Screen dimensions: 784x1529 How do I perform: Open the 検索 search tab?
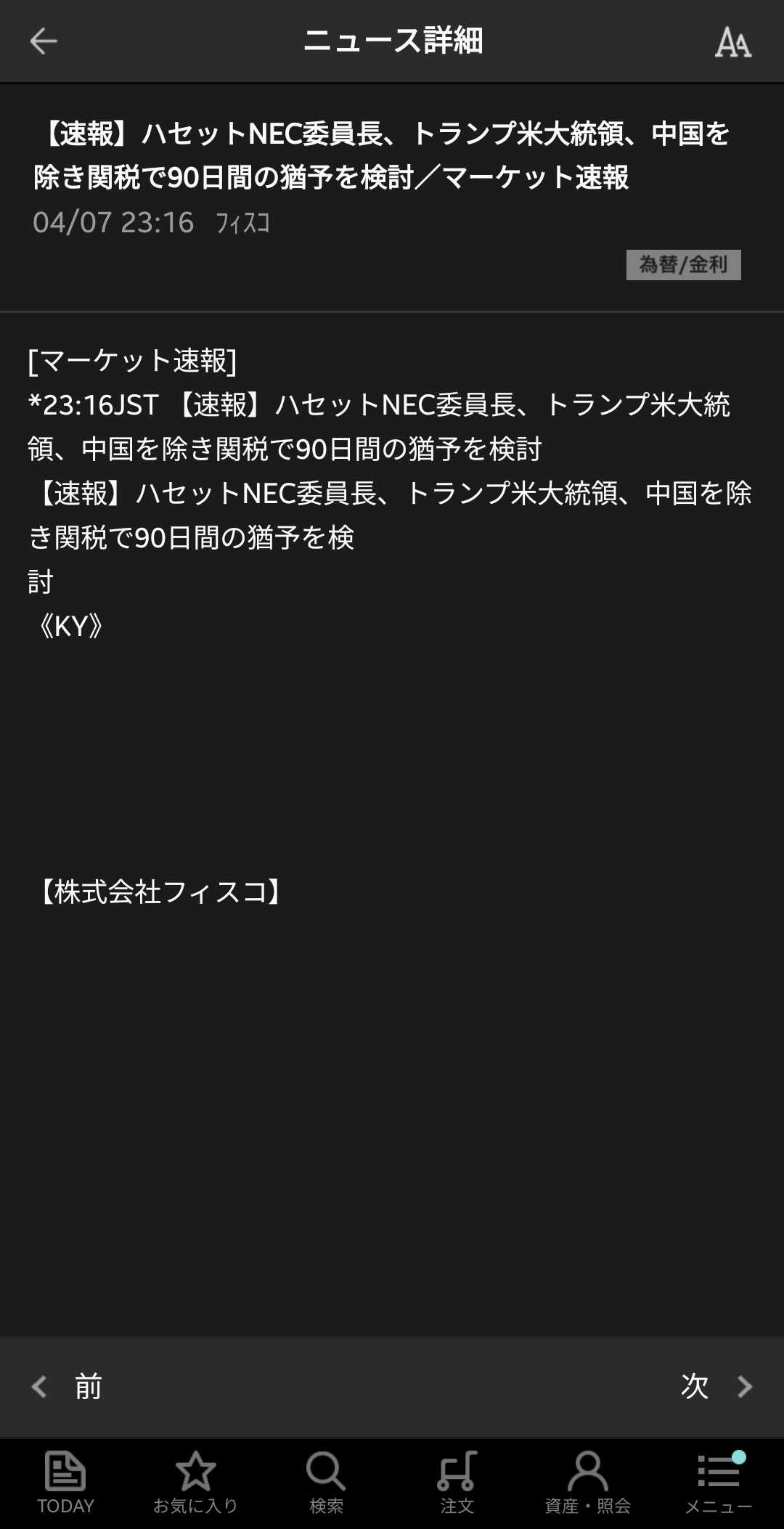[x=326, y=1483]
